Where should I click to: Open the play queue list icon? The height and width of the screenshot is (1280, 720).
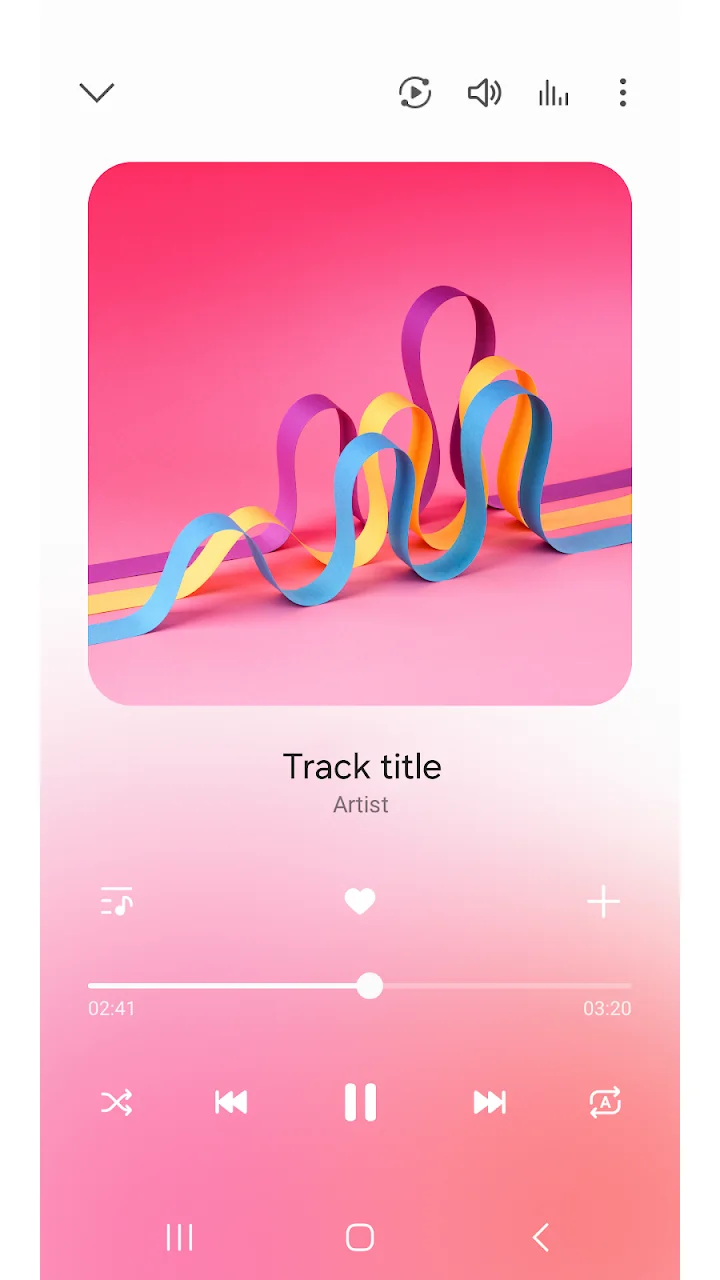point(117,902)
